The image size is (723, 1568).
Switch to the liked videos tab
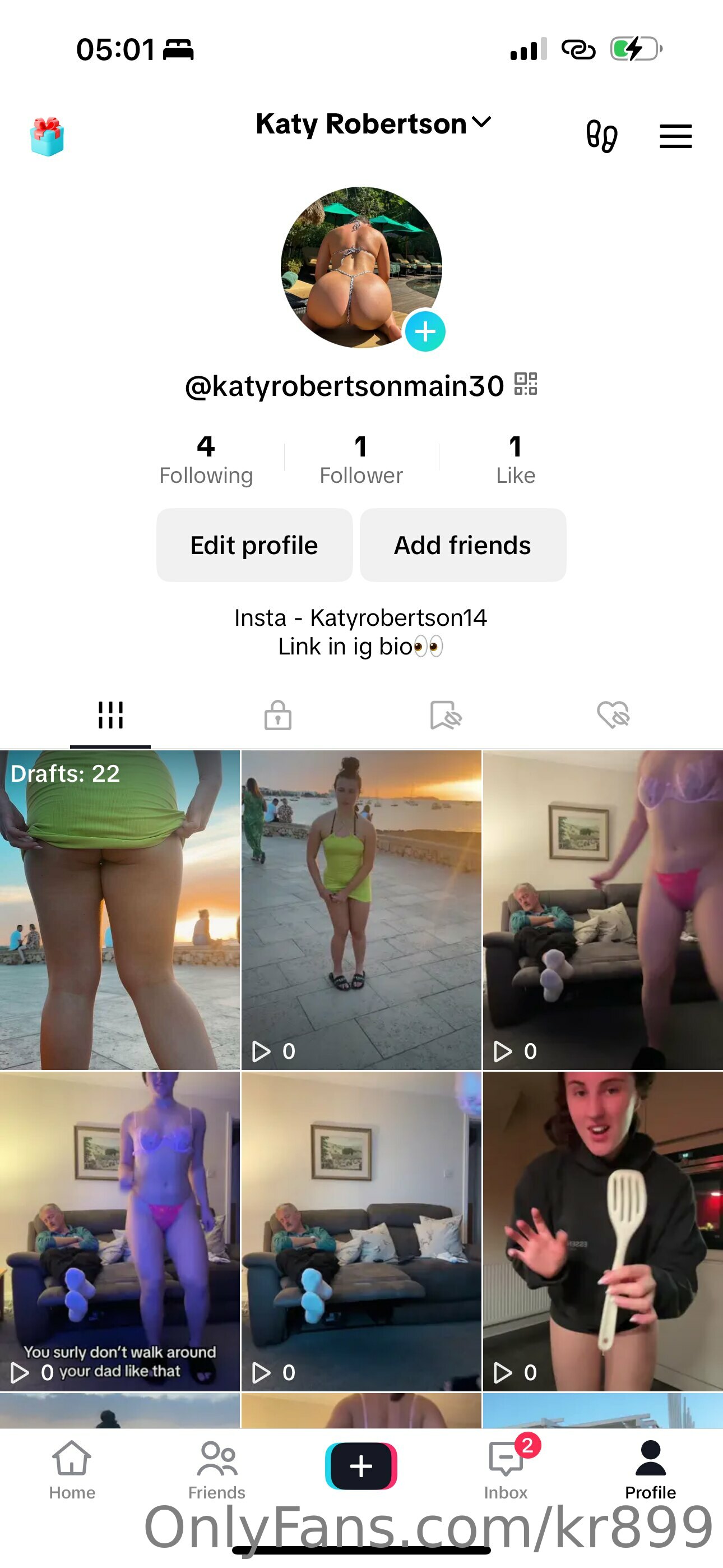pos(613,714)
